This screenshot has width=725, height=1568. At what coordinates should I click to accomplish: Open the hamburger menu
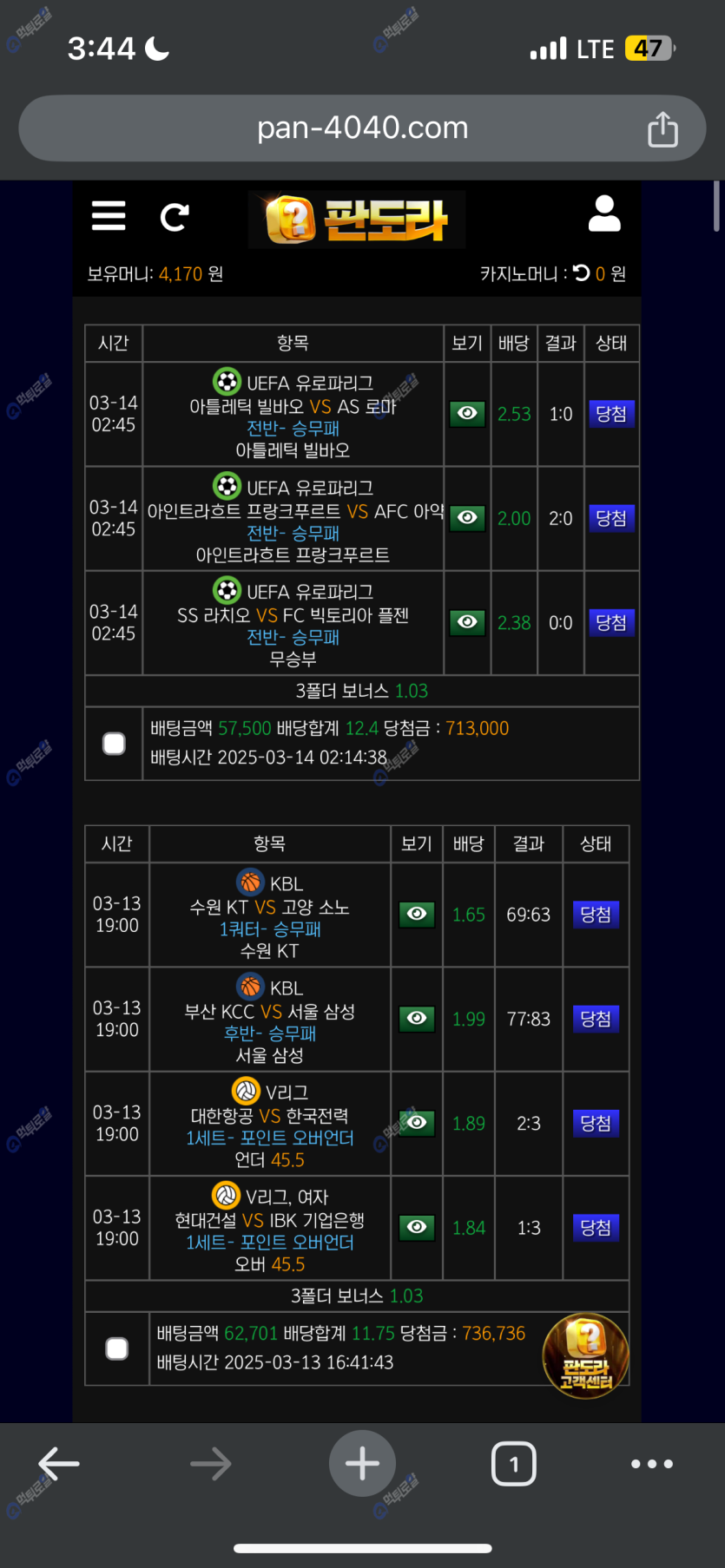pyautogui.click(x=109, y=215)
